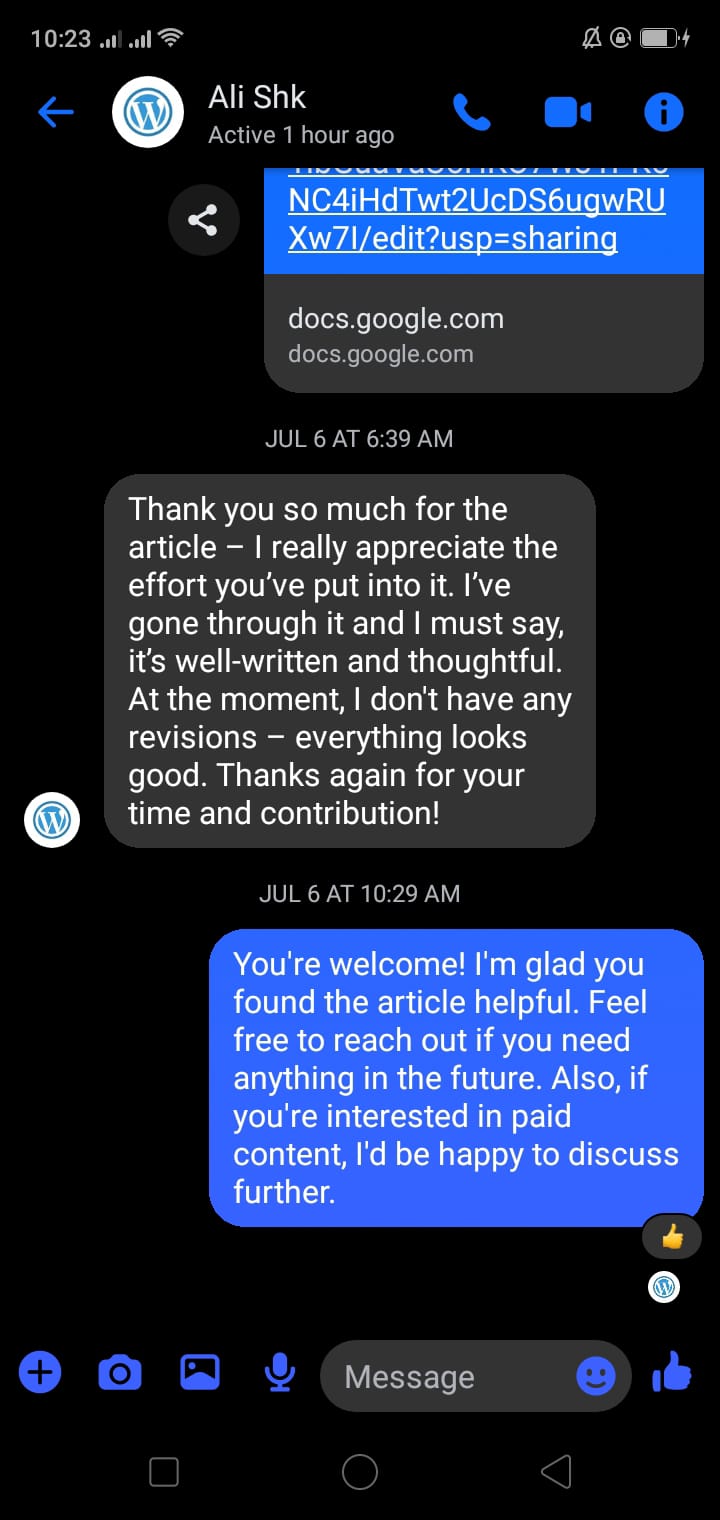Image resolution: width=720 pixels, height=1520 pixels.
Task: Open the emoji picker
Action: 596,1377
